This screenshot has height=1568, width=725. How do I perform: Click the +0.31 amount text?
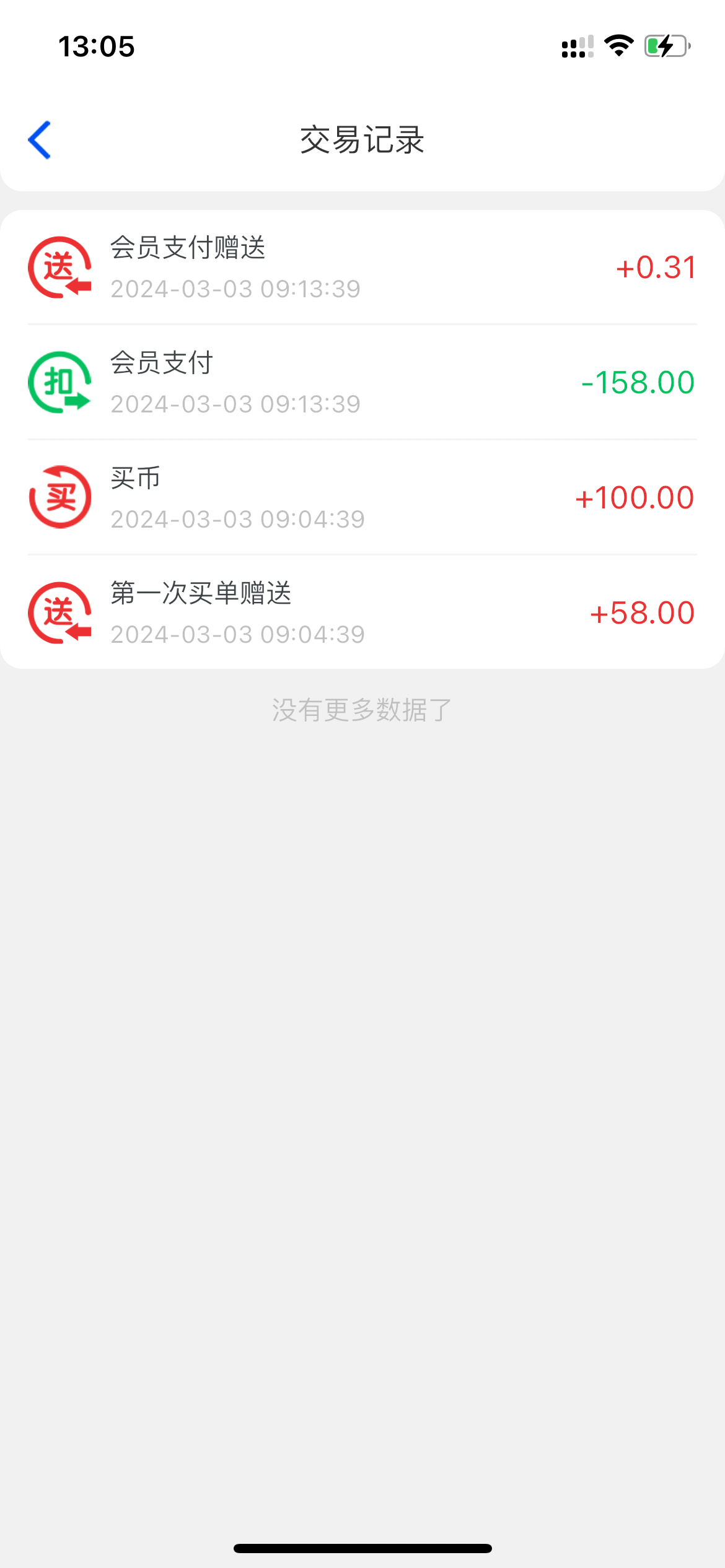[x=655, y=268]
